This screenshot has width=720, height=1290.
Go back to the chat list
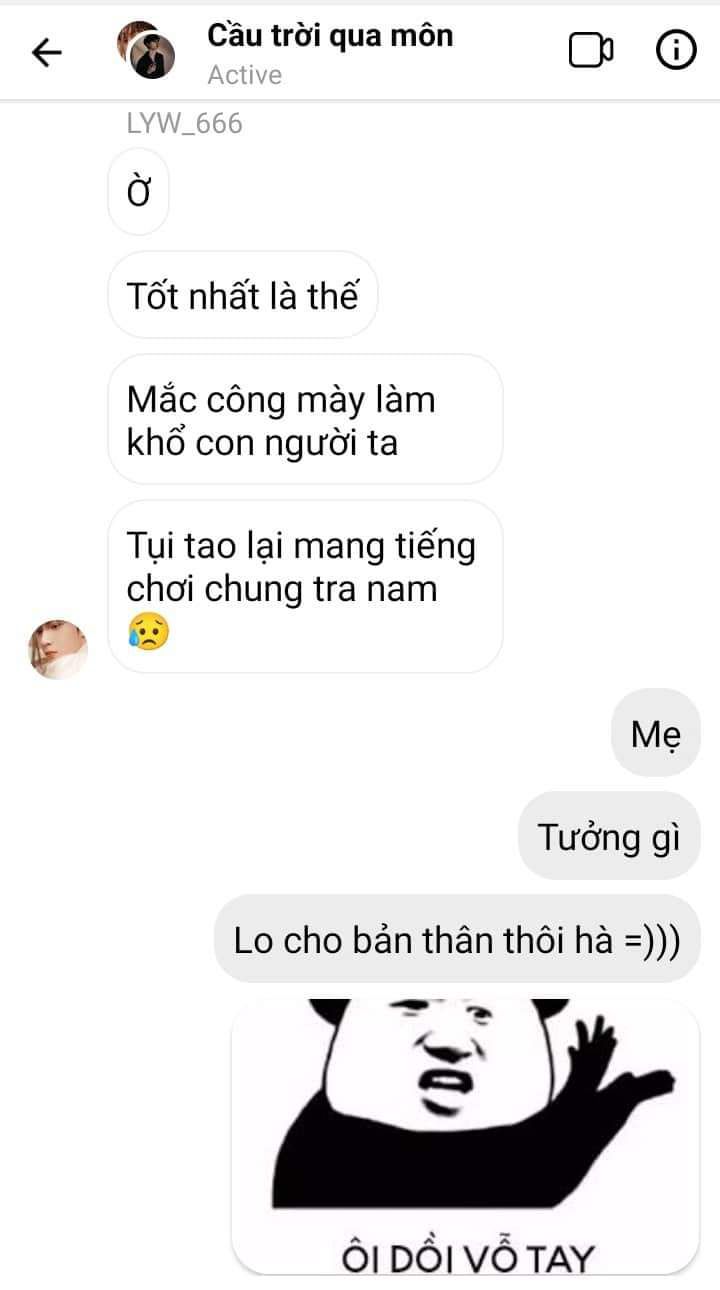[x=47, y=52]
